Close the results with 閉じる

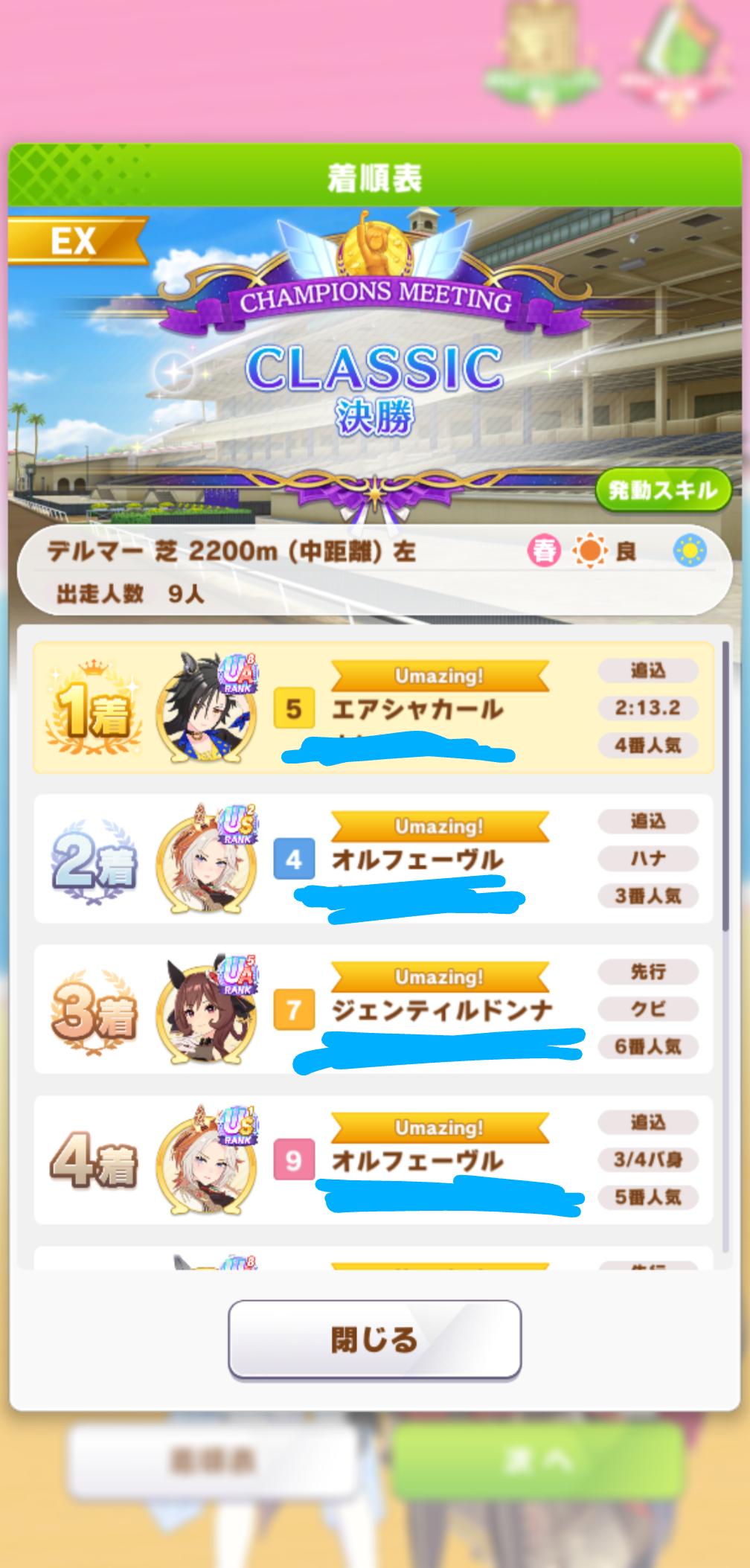tap(374, 1340)
